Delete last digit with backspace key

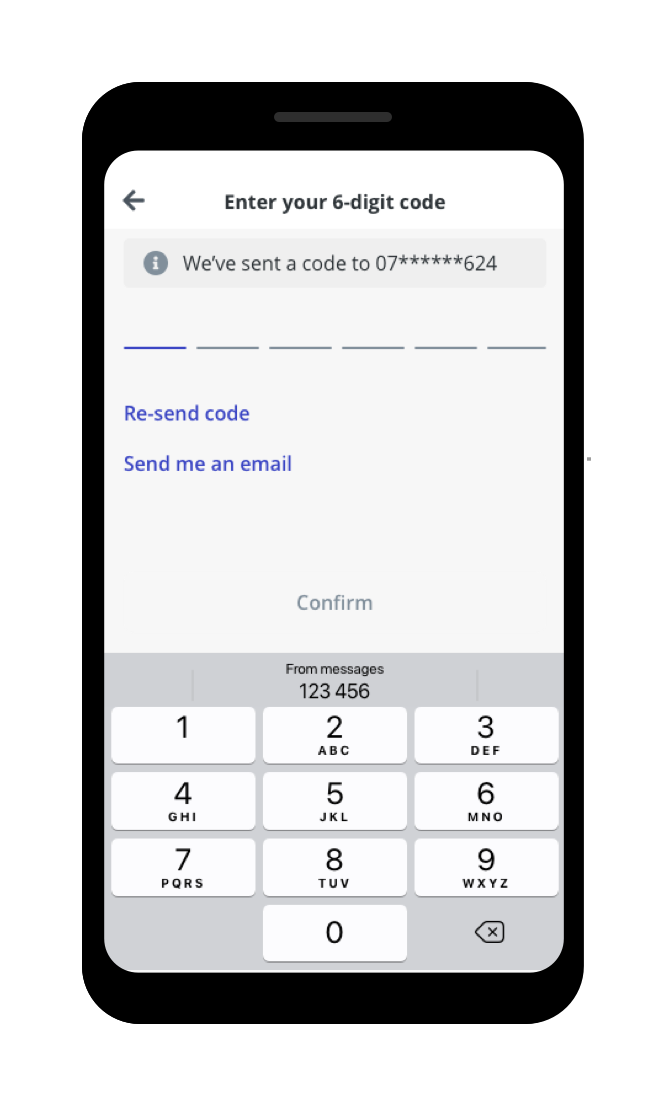tap(489, 933)
